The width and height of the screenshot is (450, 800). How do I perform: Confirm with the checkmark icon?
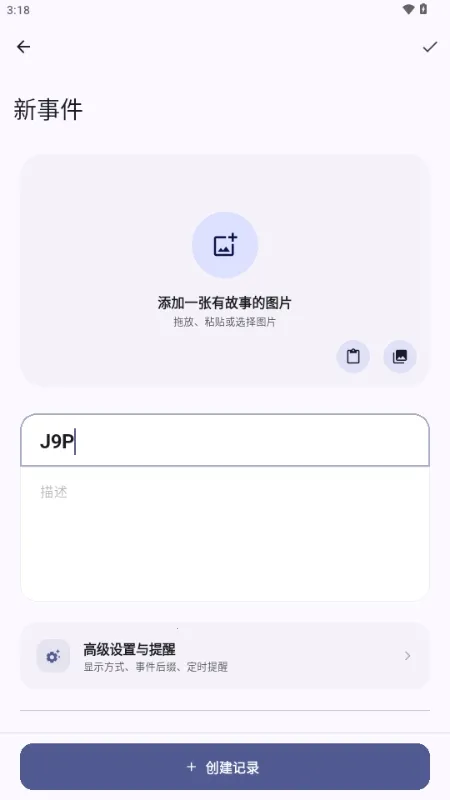pos(430,47)
